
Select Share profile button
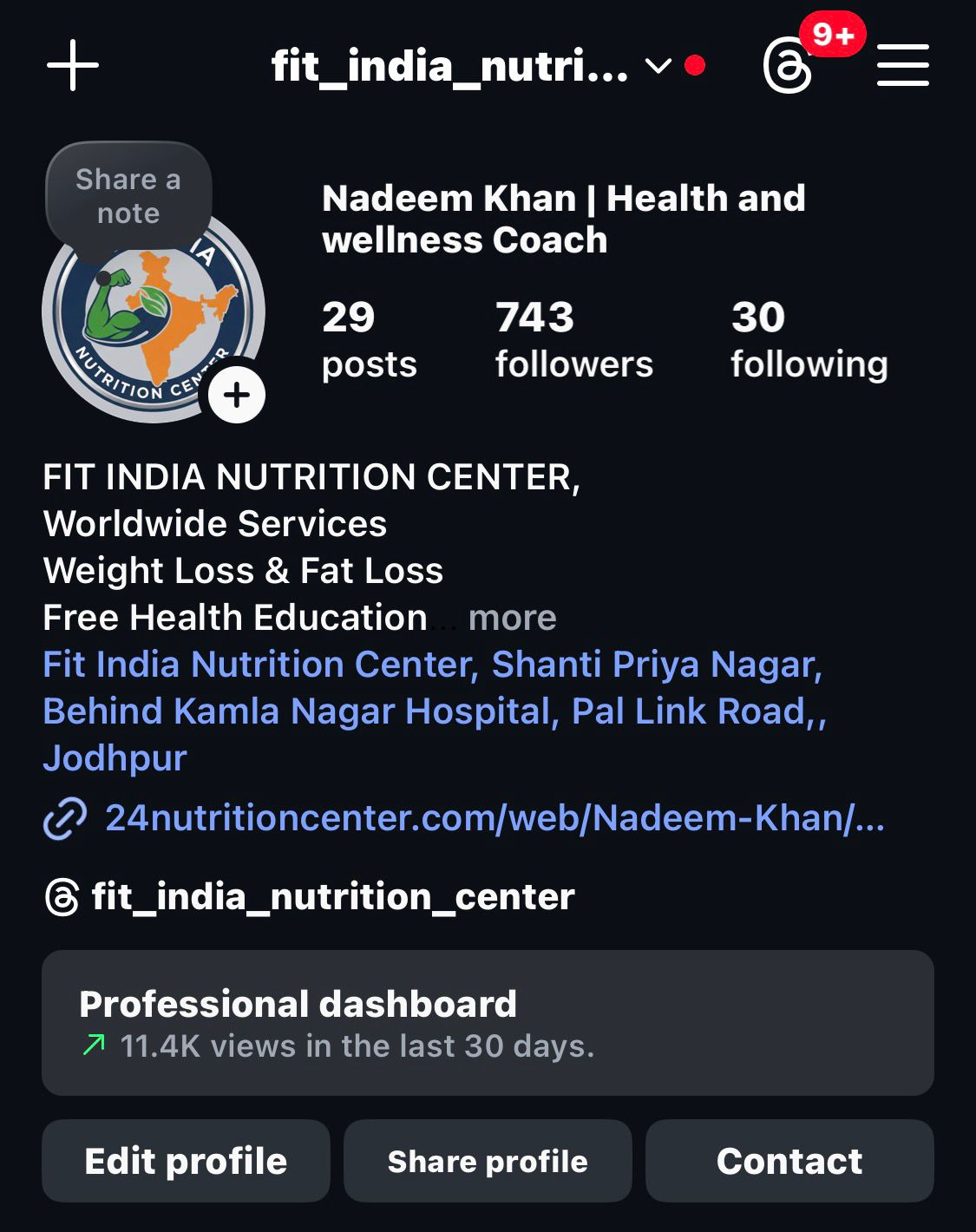(488, 1161)
